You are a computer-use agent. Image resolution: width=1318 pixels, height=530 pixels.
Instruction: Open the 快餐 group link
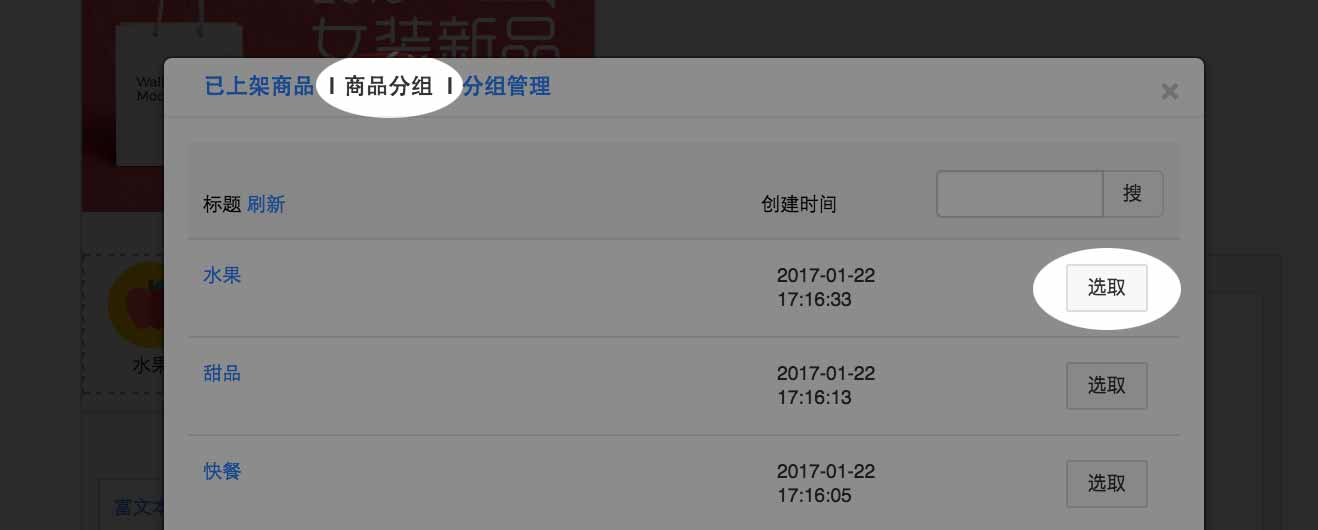(x=222, y=471)
